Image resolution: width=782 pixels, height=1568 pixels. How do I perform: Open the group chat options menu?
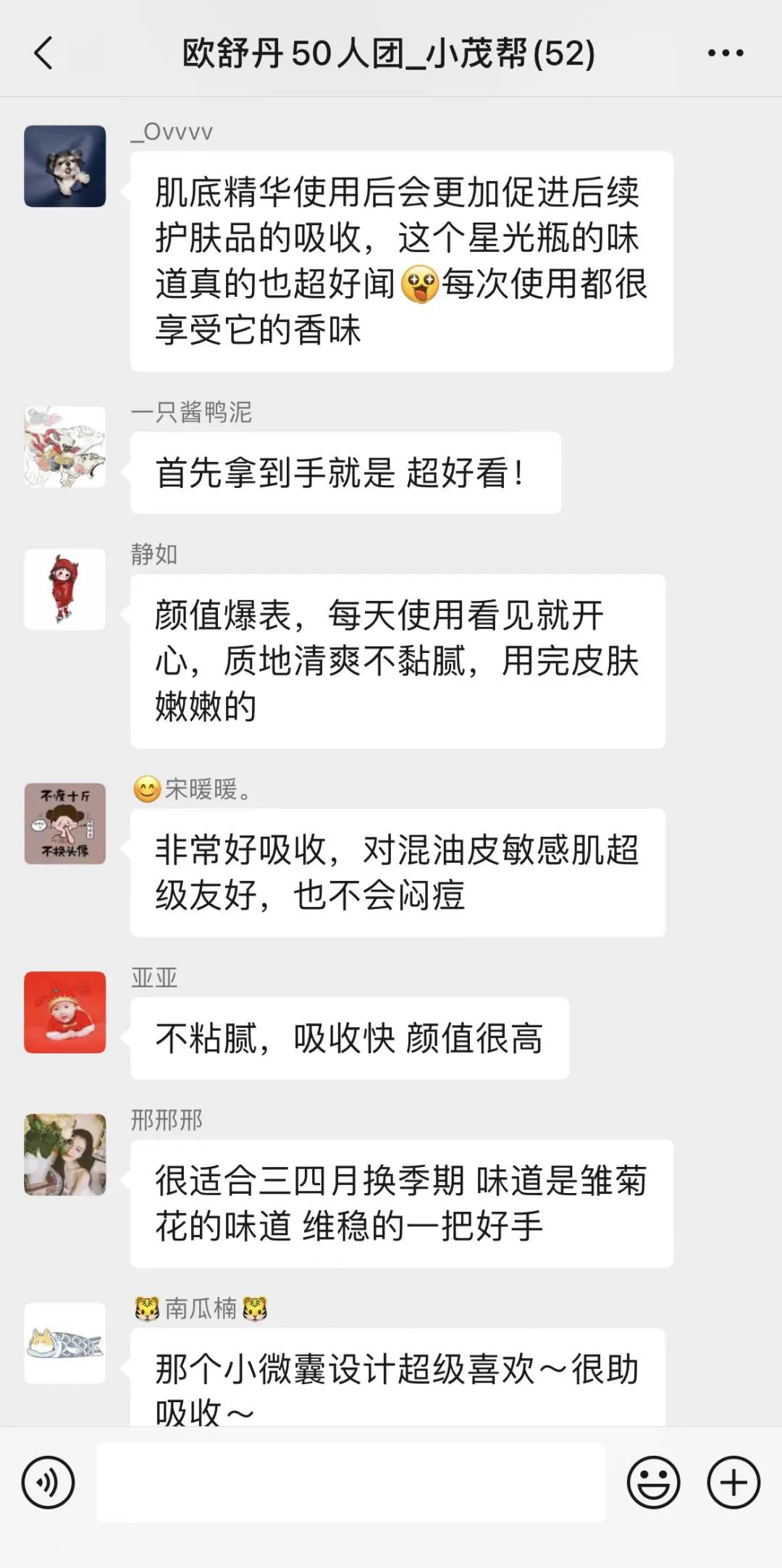[x=725, y=54]
